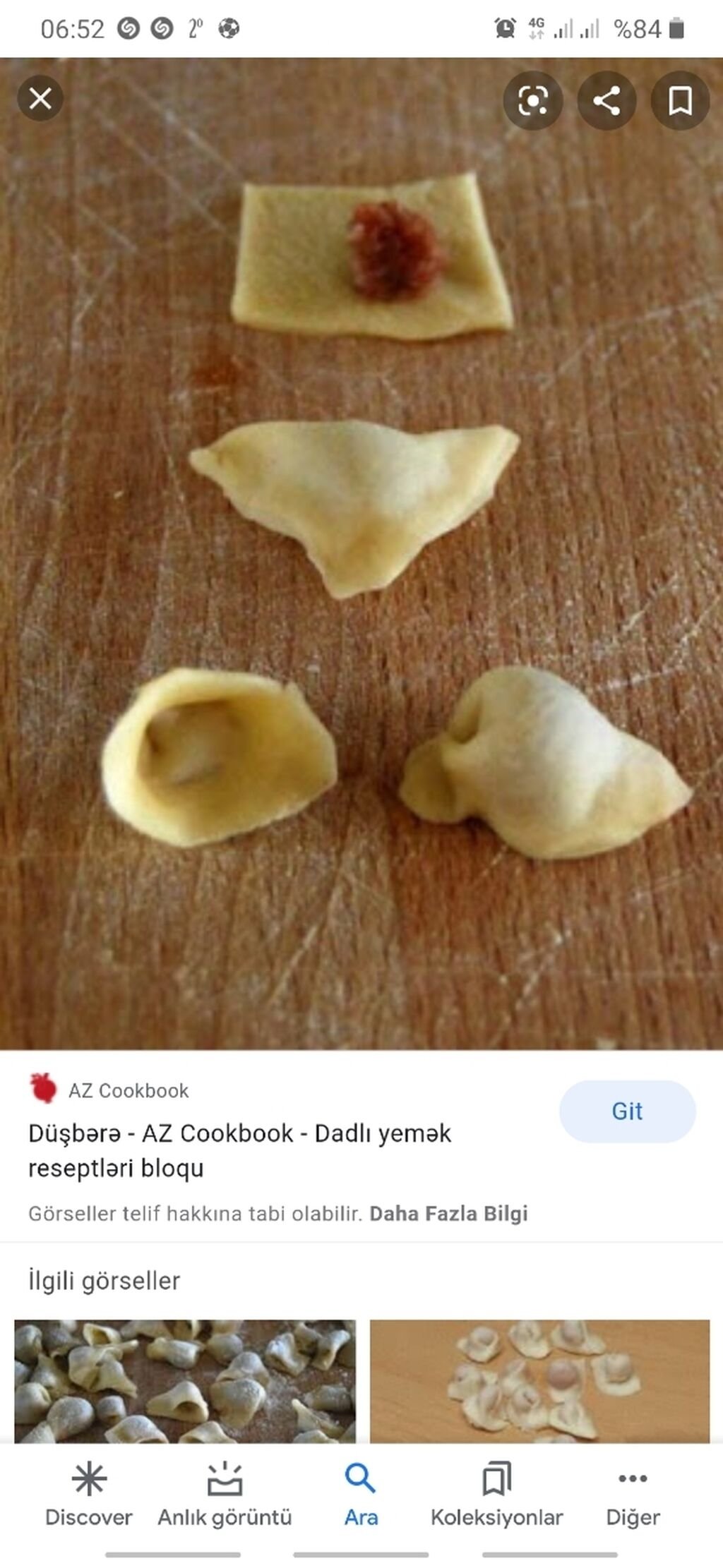
Task: Open the dumplings on dark board related image
Action: [185, 1380]
